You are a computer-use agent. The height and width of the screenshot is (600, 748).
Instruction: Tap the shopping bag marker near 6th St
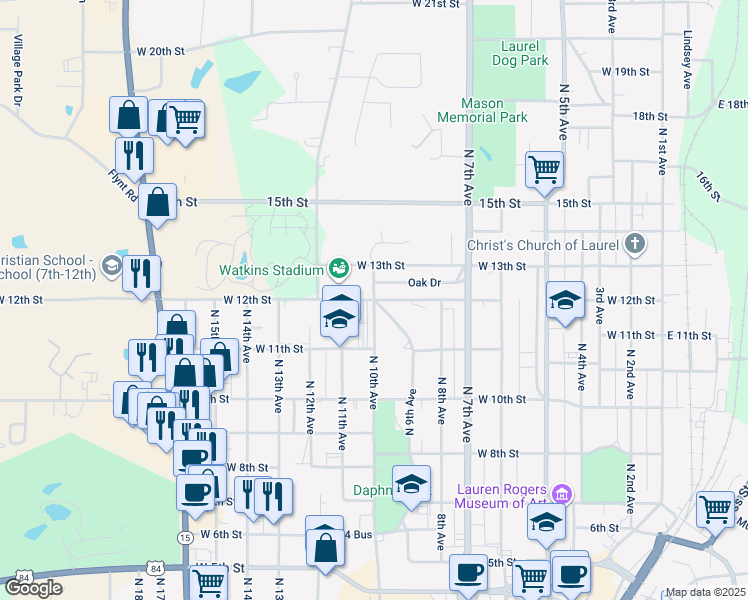tap(325, 545)
